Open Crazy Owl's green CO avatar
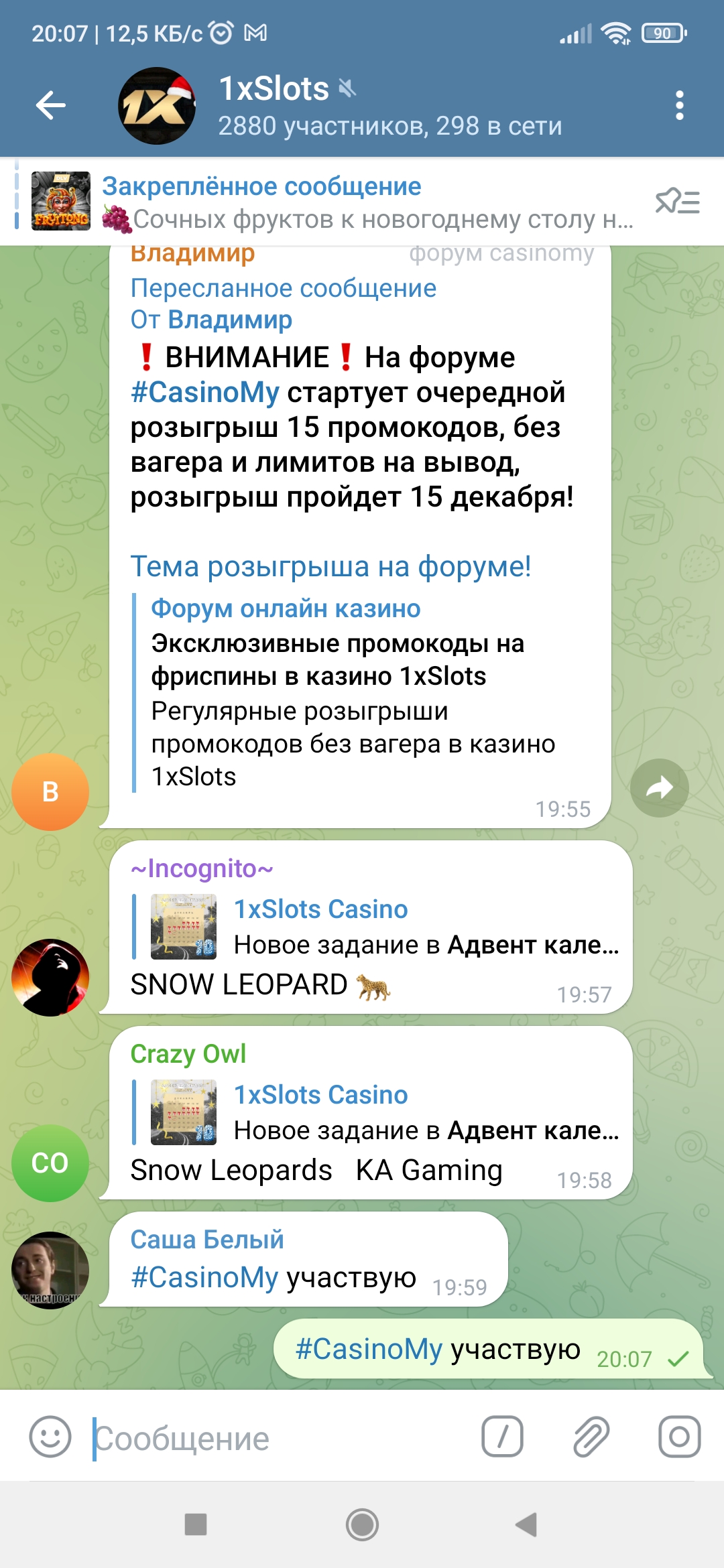The height and width of the screenshot is (1568, 724). pyautogui.click(x=50, y=1163)
